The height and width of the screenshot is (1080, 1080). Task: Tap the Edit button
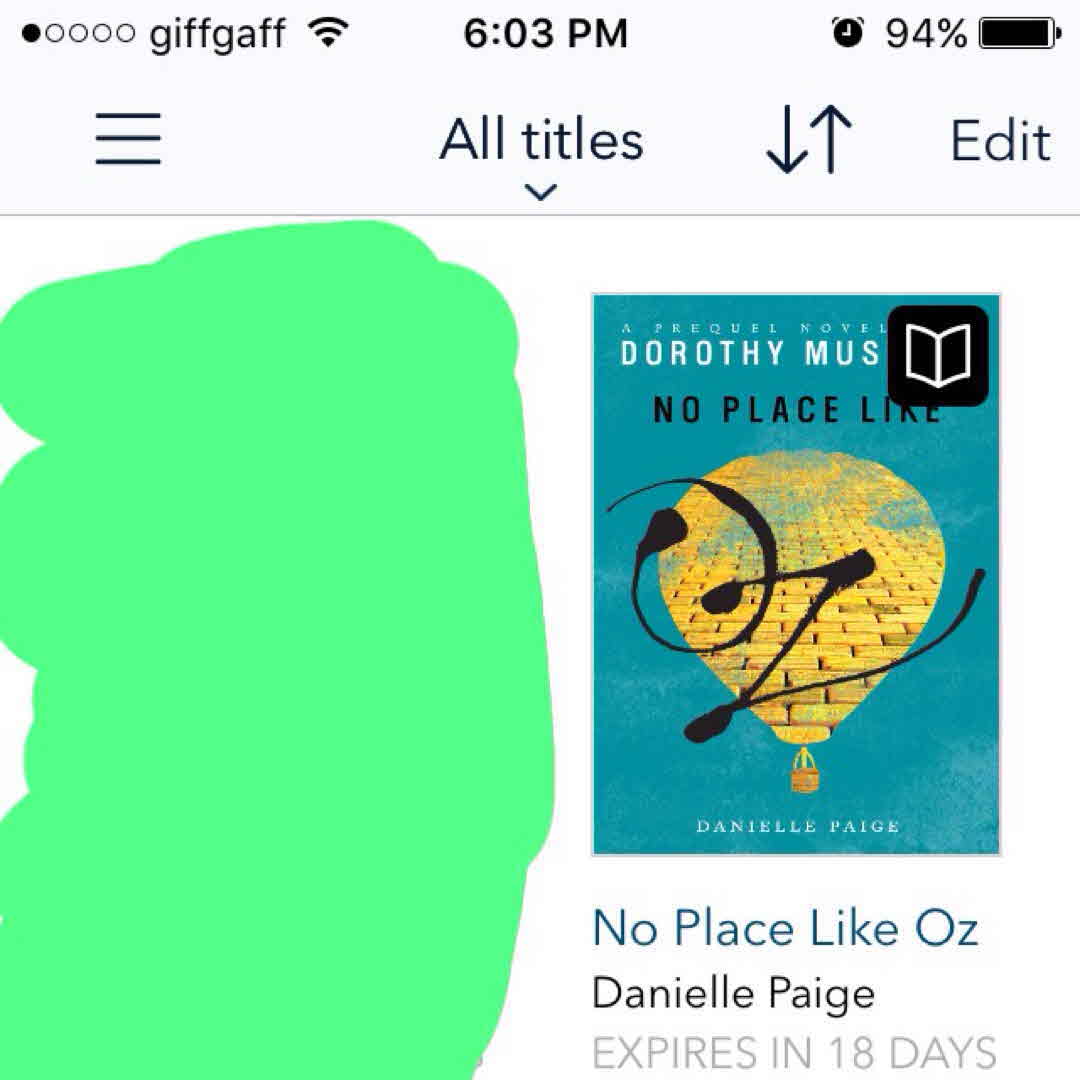[999, 142]
